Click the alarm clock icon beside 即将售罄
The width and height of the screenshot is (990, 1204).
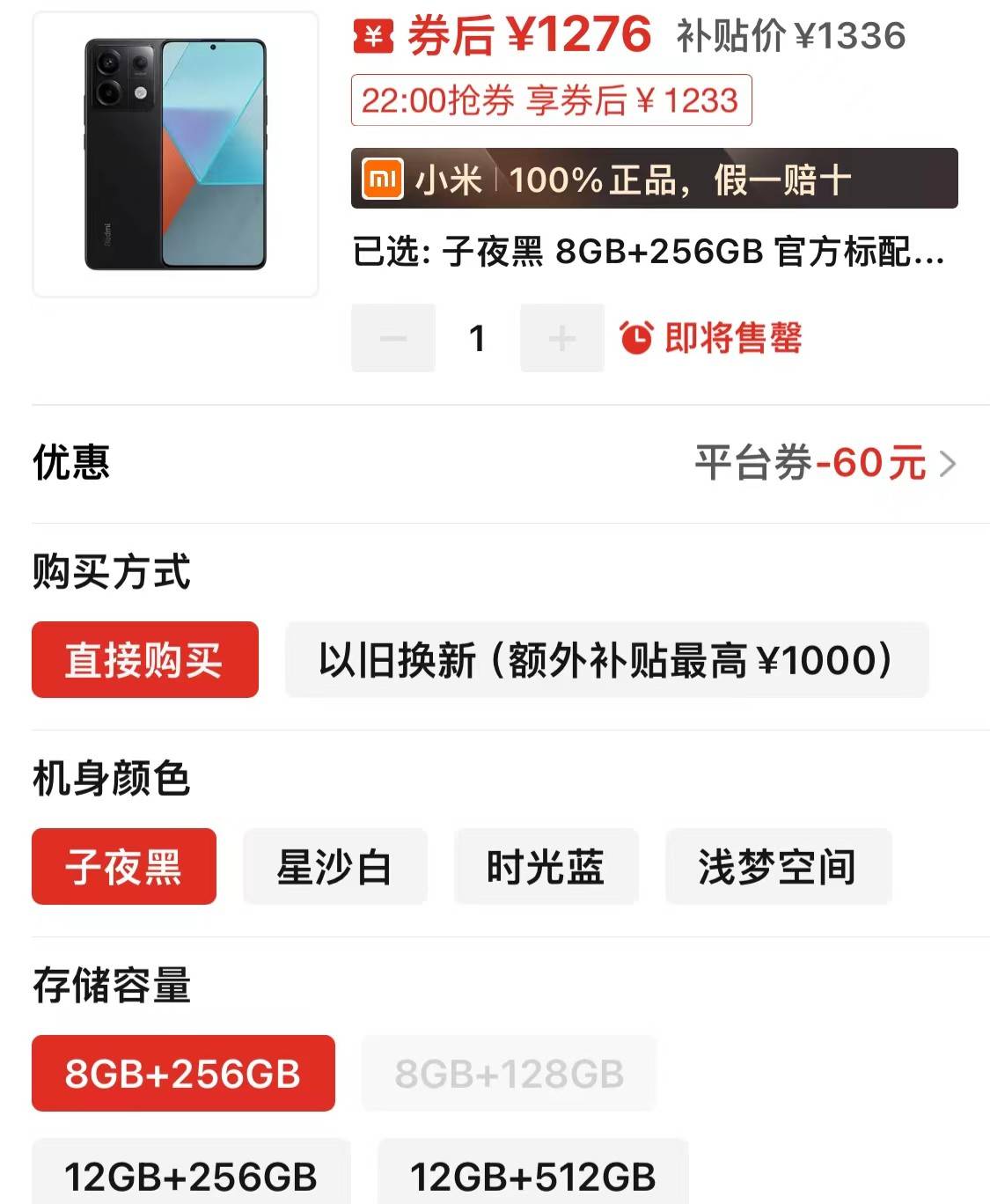(x=636, y=338)
